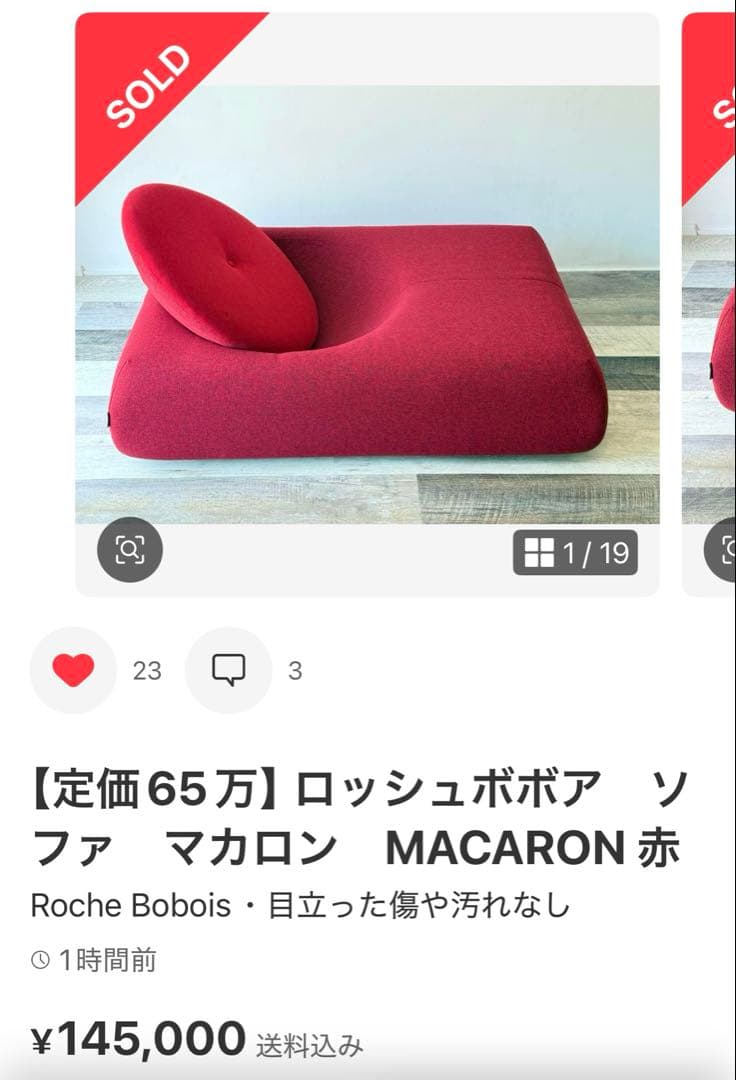Like this item with the heart

[x=73, y=670]
